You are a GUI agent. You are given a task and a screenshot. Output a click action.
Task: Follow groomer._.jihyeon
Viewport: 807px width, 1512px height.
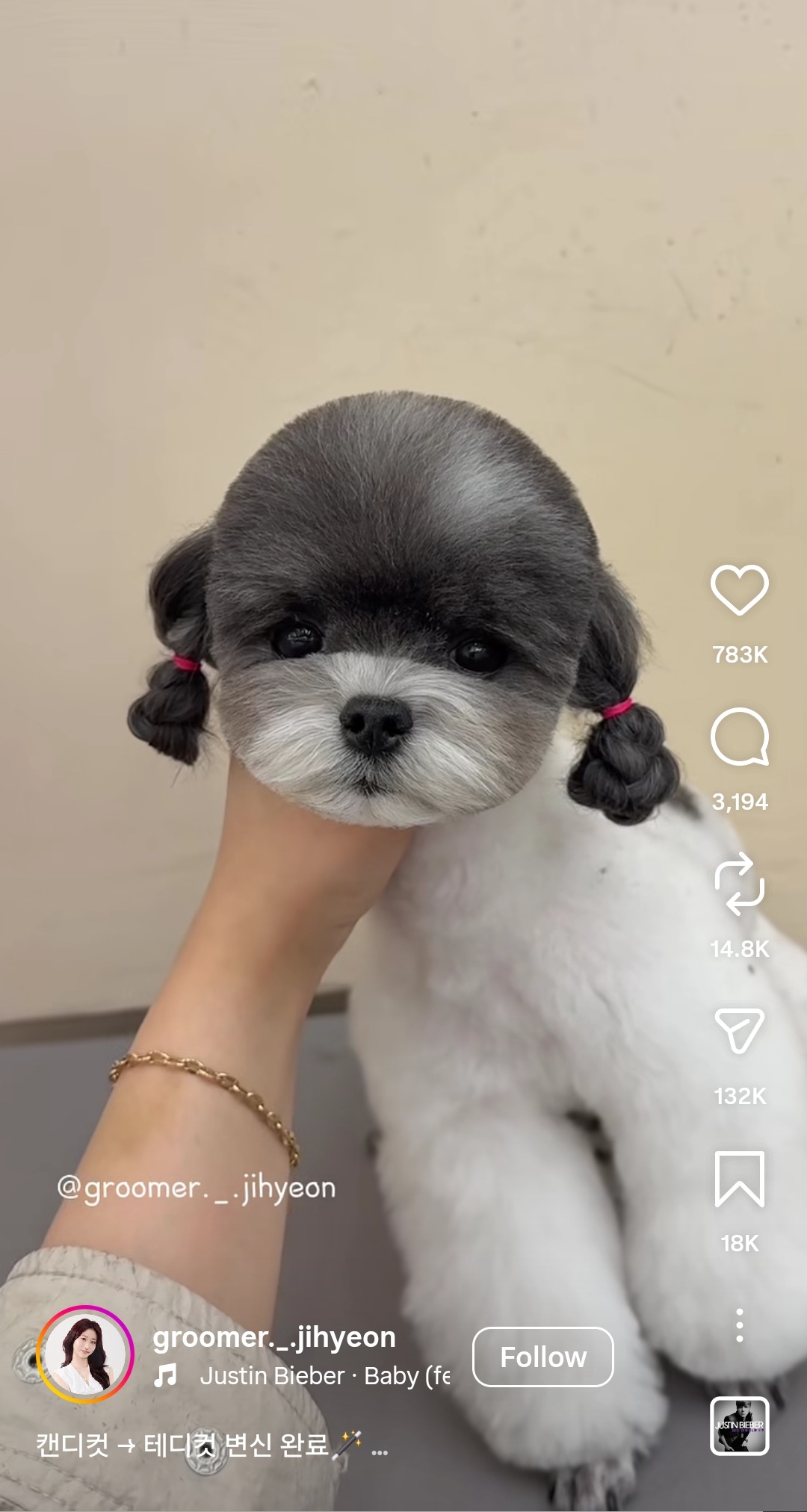543,1357
